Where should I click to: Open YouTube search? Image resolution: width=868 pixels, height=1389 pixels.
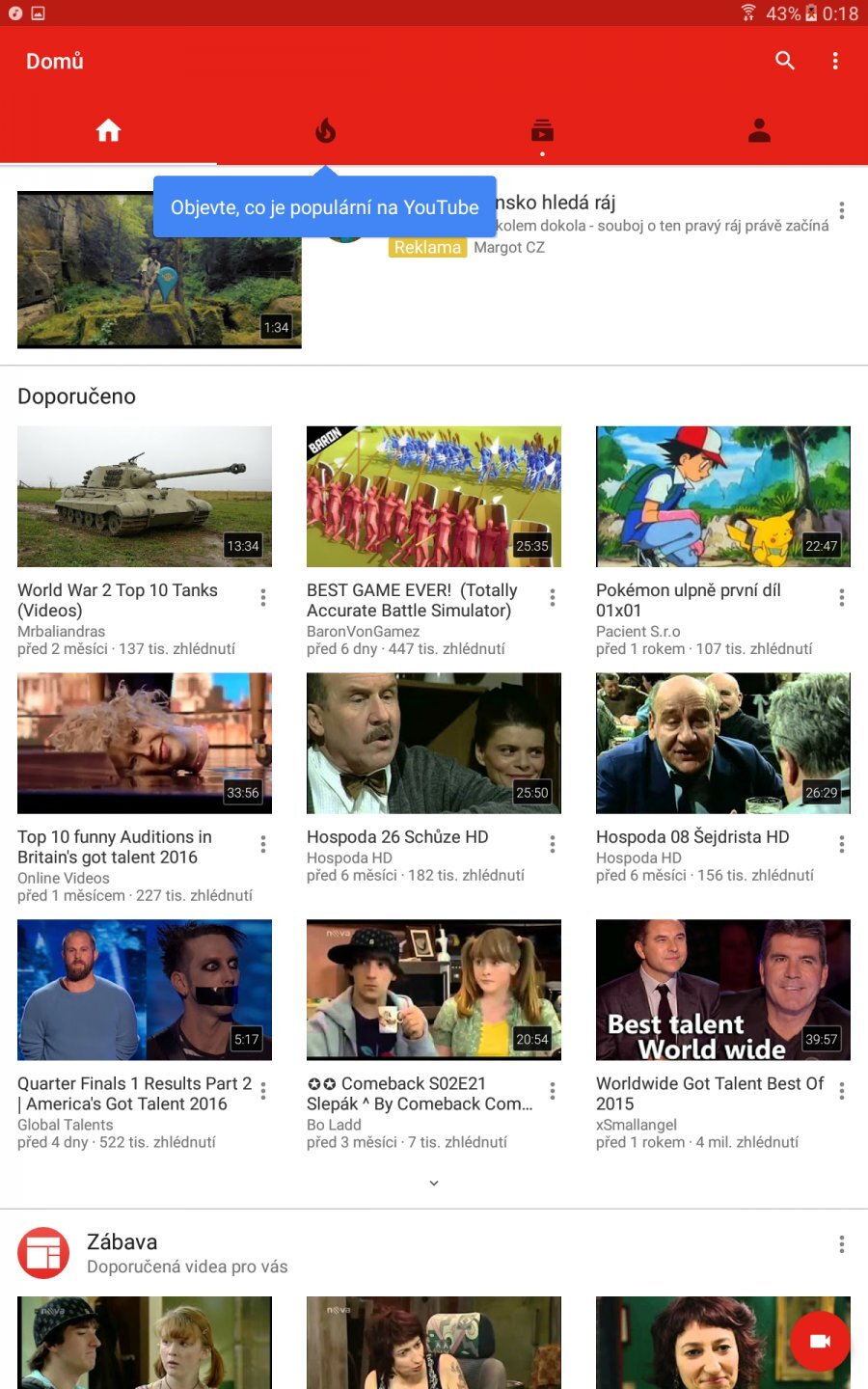[785, 61]
